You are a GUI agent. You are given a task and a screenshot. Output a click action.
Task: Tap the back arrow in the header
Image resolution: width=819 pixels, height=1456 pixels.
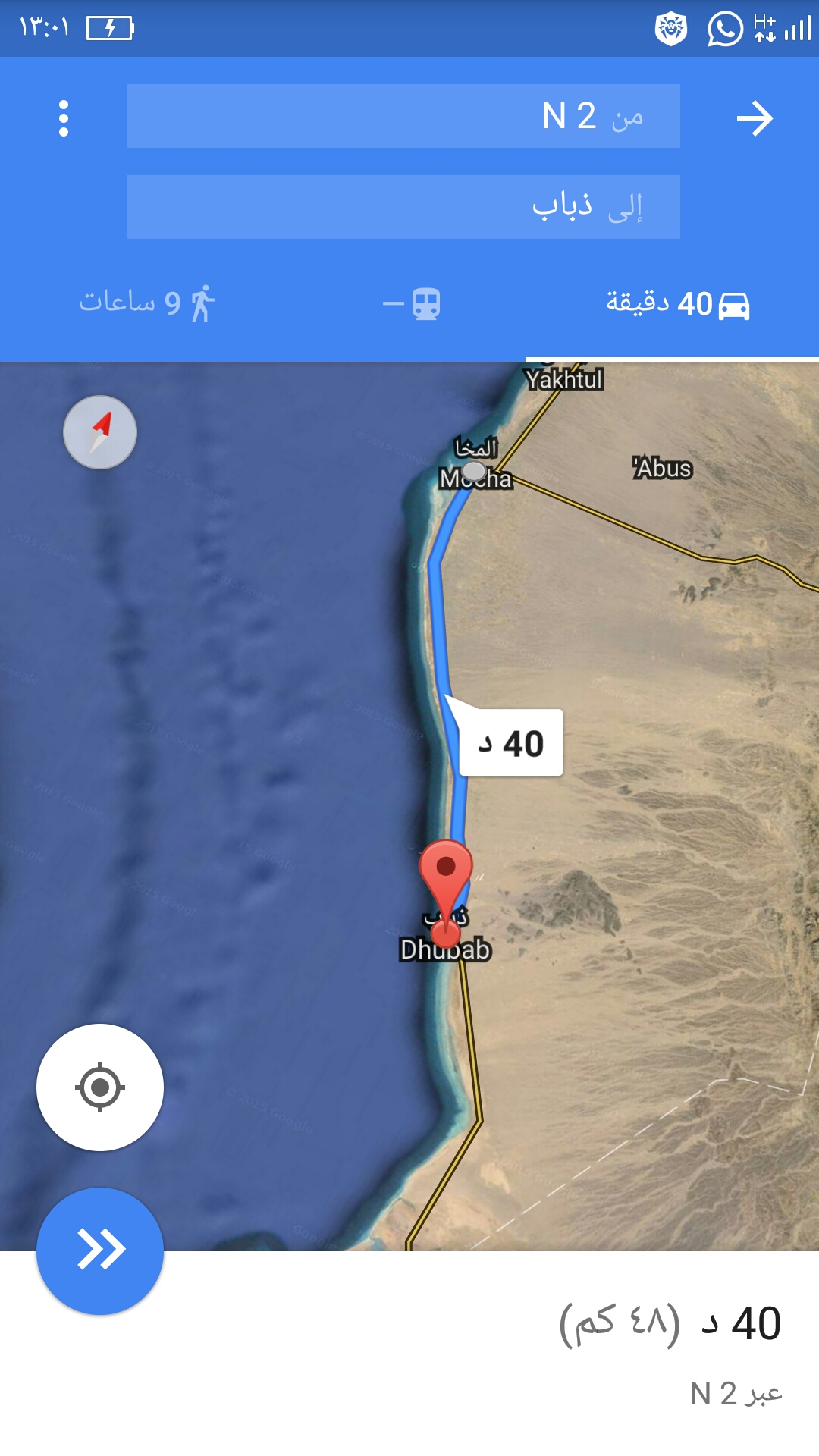[755, 118]
